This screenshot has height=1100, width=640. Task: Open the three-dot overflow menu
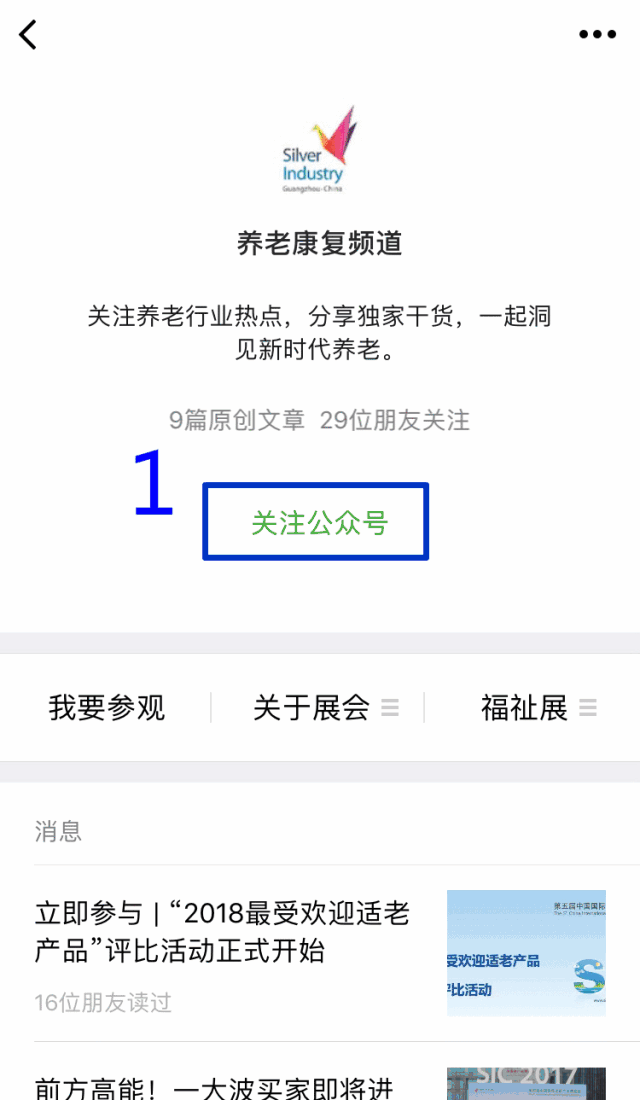coord(597,35)
